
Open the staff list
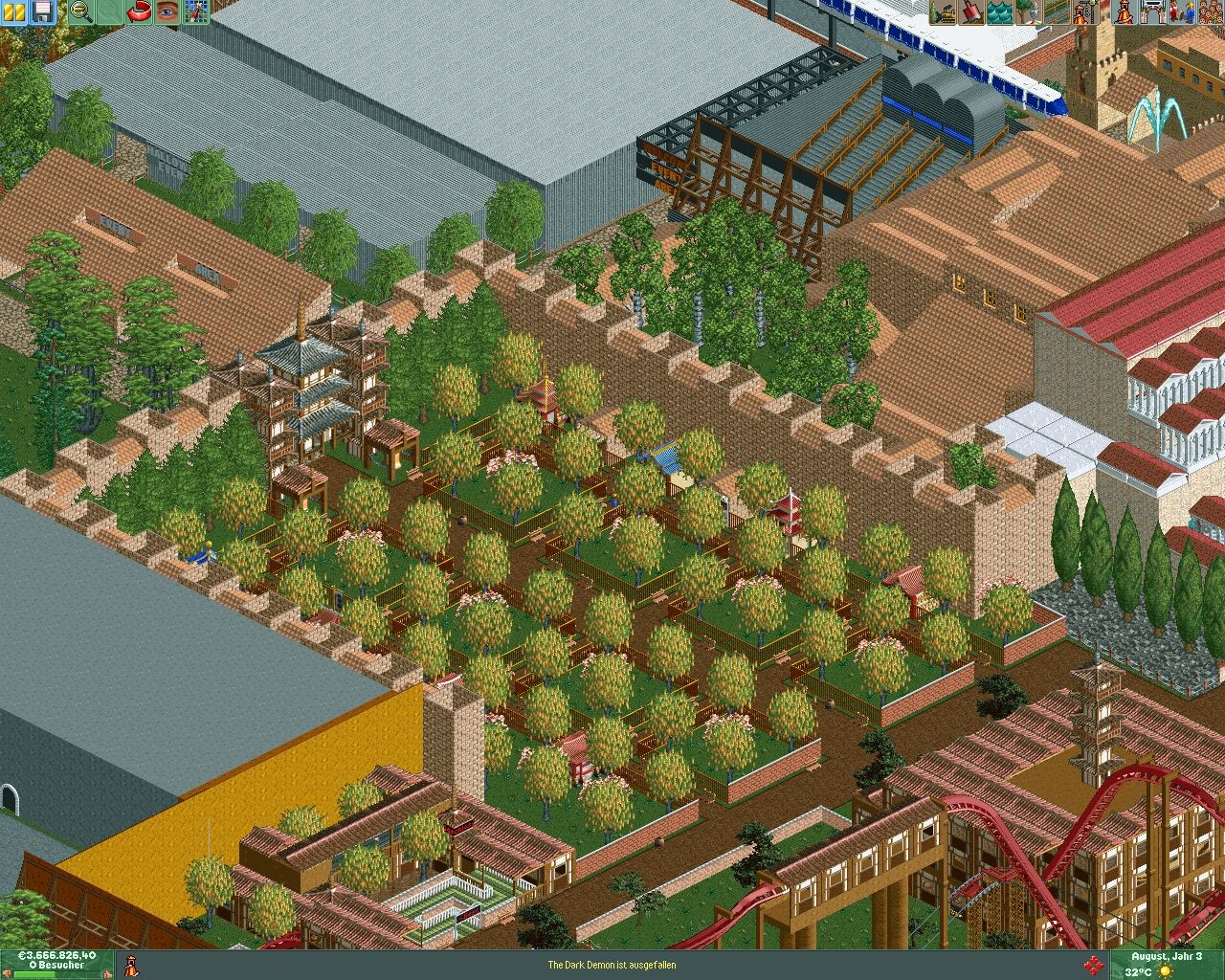1183,11
